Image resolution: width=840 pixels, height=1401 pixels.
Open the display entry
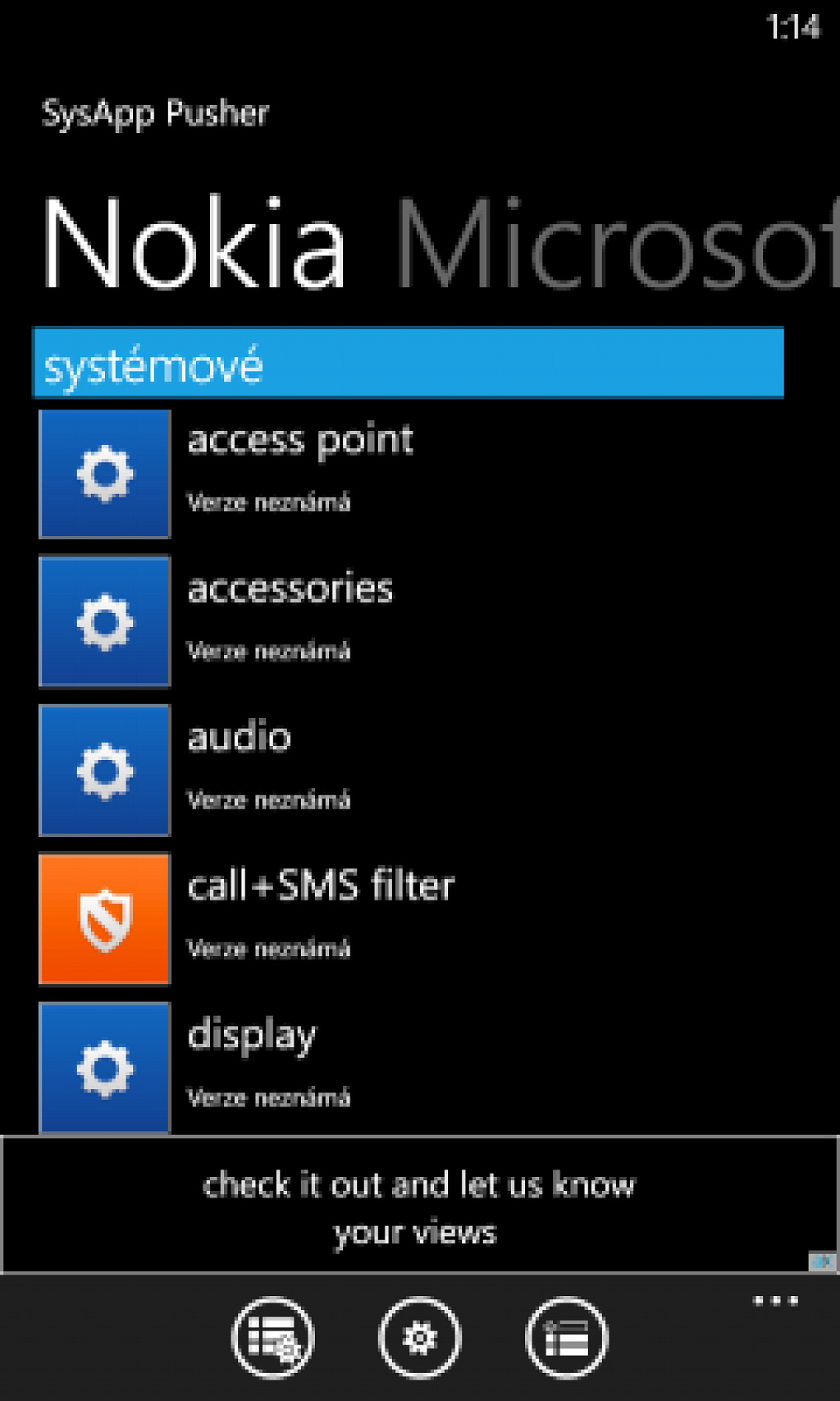(410, 1067)
